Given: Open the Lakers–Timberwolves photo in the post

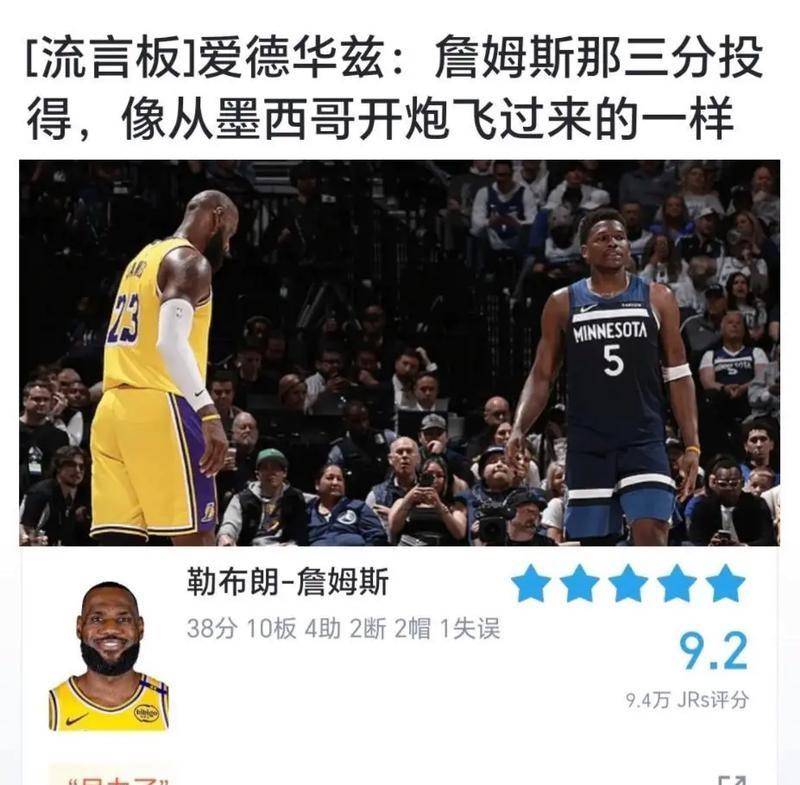Looking at the screenshot, I should click(400, 352).
